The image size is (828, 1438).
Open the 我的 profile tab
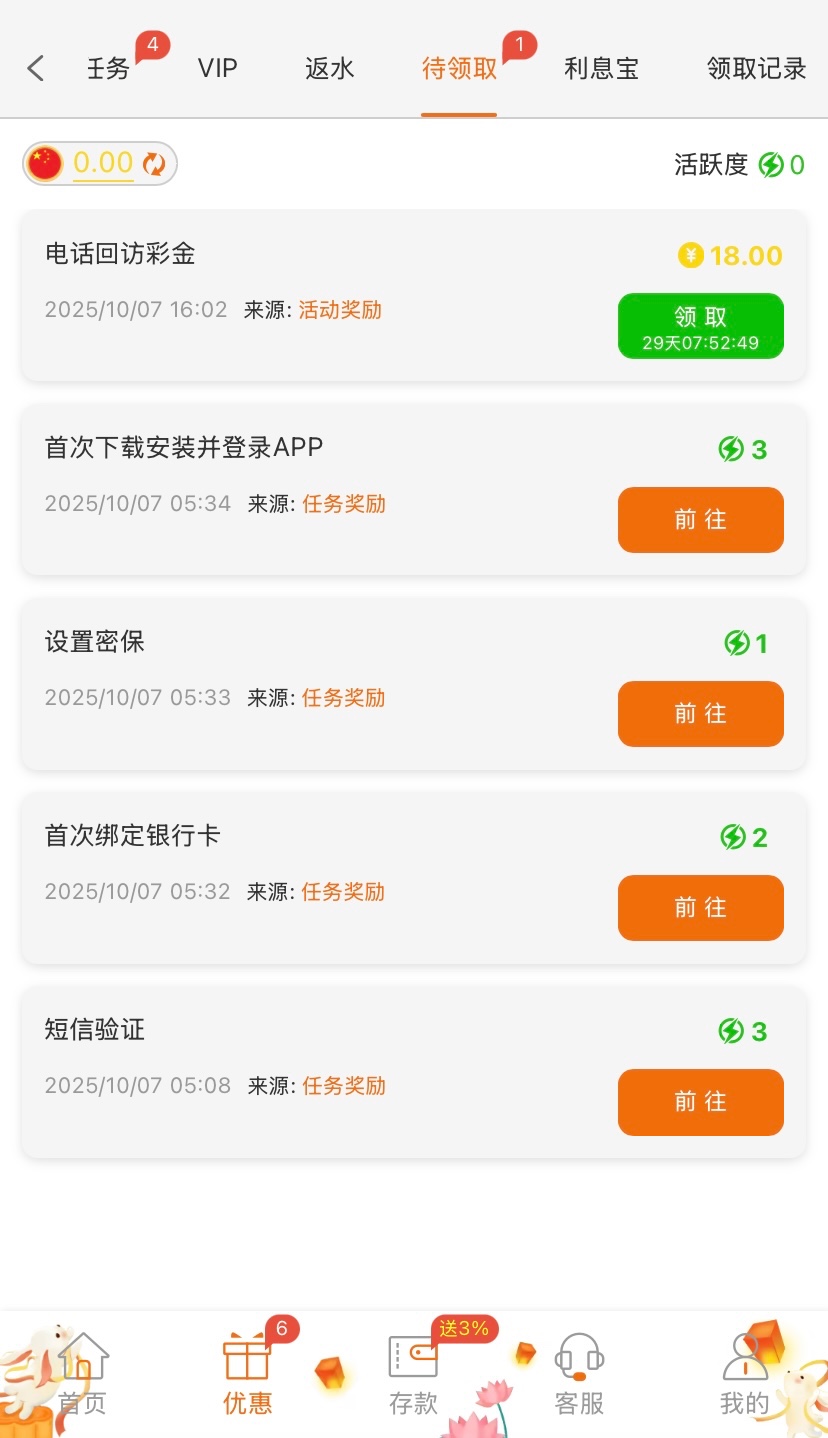tap(744, 1374)
